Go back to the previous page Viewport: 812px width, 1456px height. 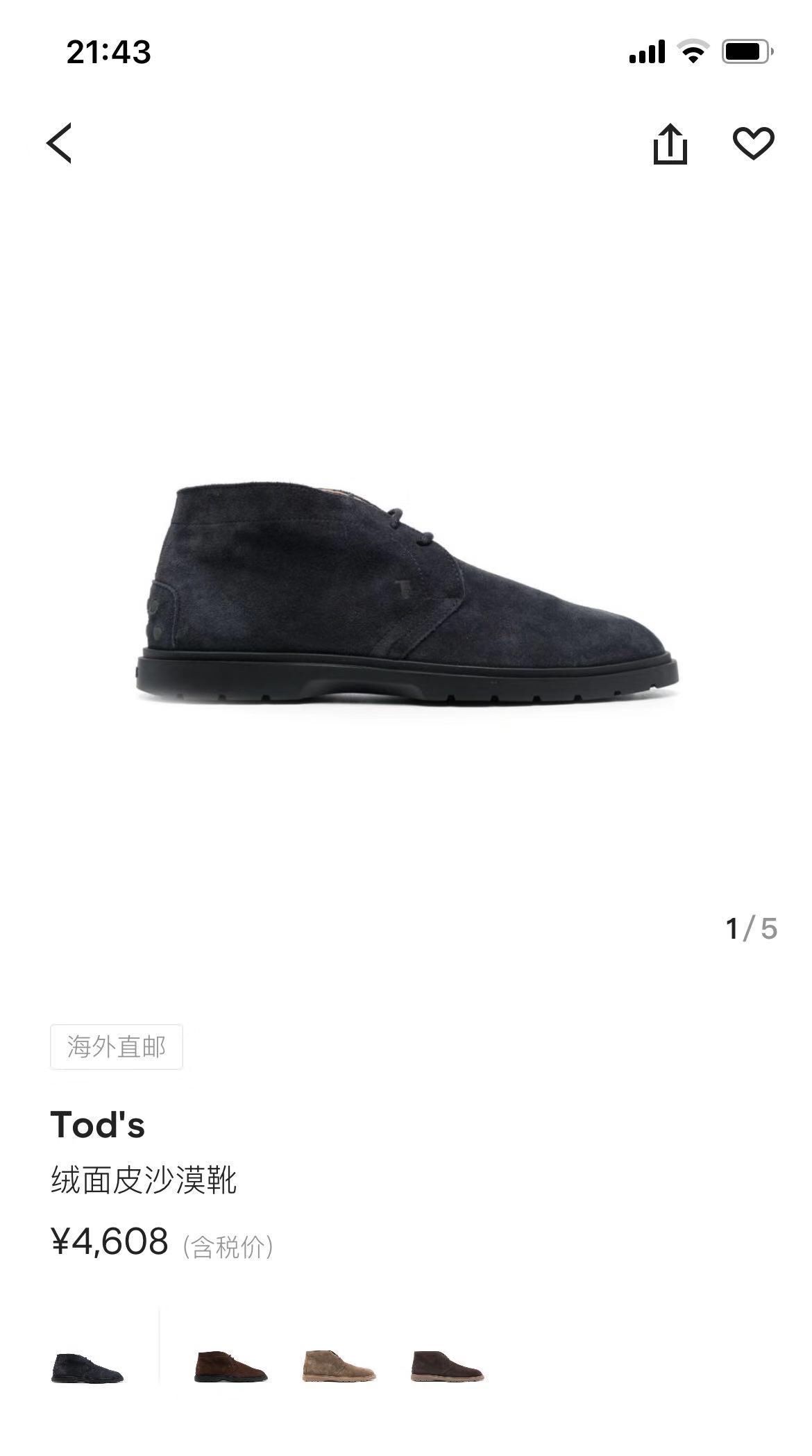point(60,143)
